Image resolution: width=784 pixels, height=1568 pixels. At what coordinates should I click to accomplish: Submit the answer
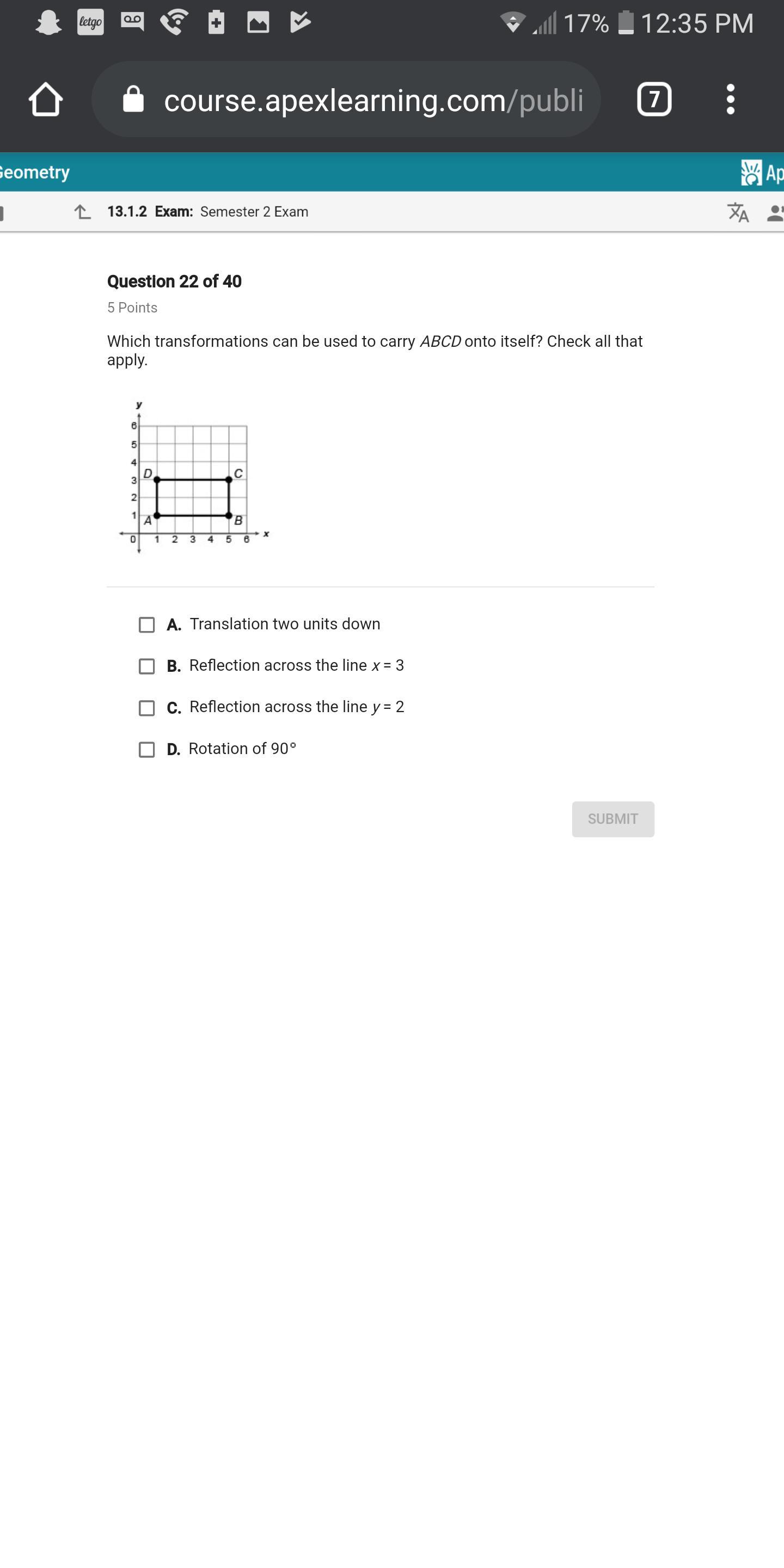612,819
